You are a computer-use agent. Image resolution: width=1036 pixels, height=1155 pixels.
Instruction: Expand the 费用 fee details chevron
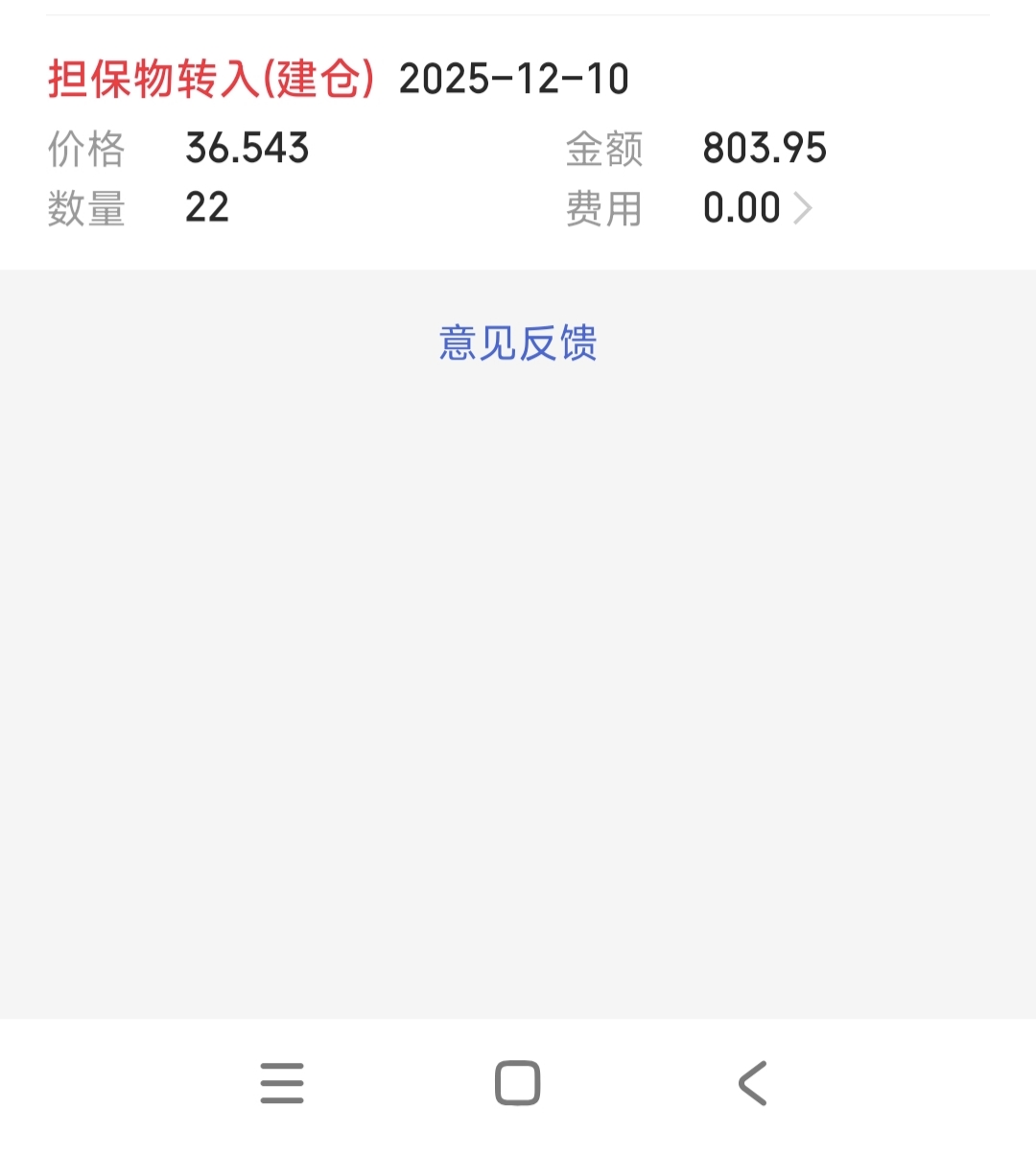[803, 208]
